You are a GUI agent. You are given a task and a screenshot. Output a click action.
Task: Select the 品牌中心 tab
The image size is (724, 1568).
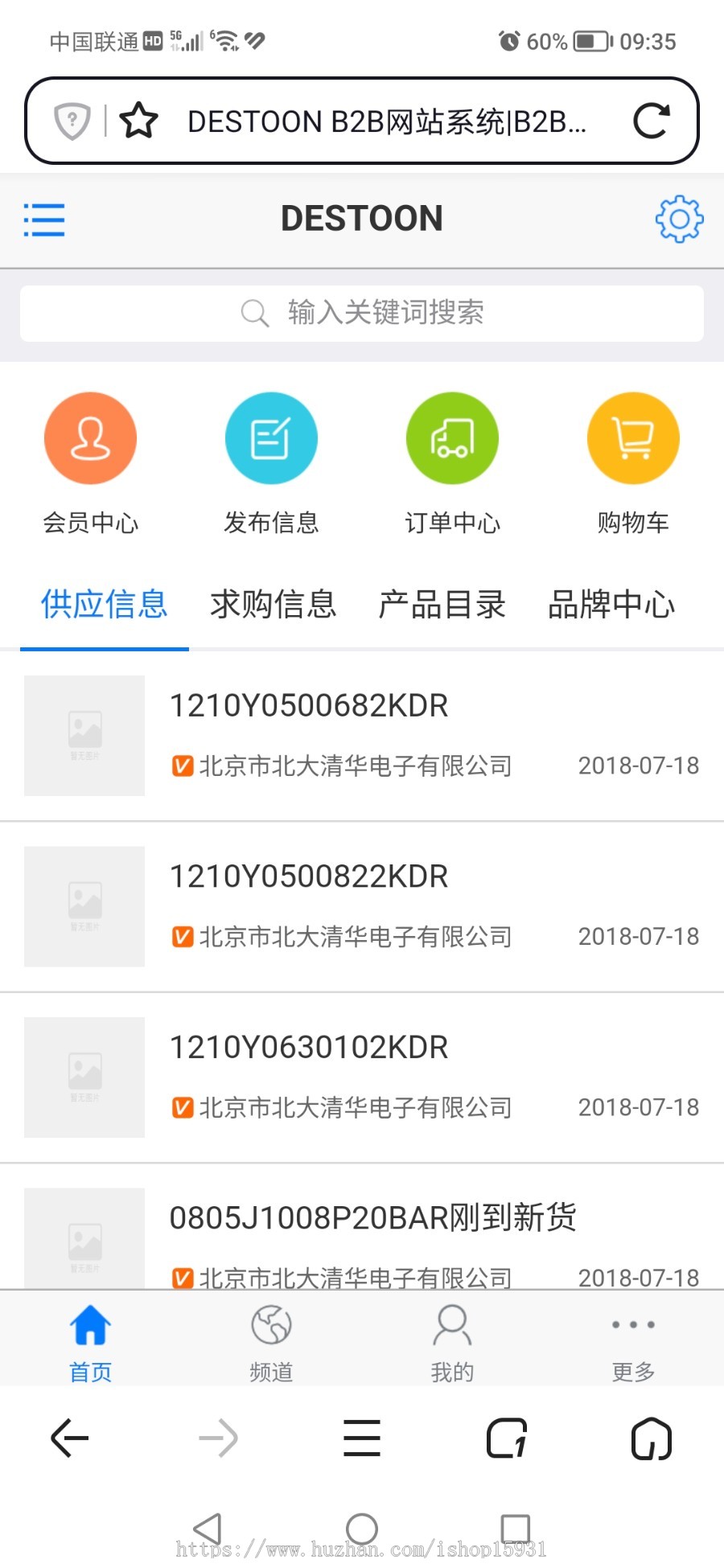(x=611, y=604)
